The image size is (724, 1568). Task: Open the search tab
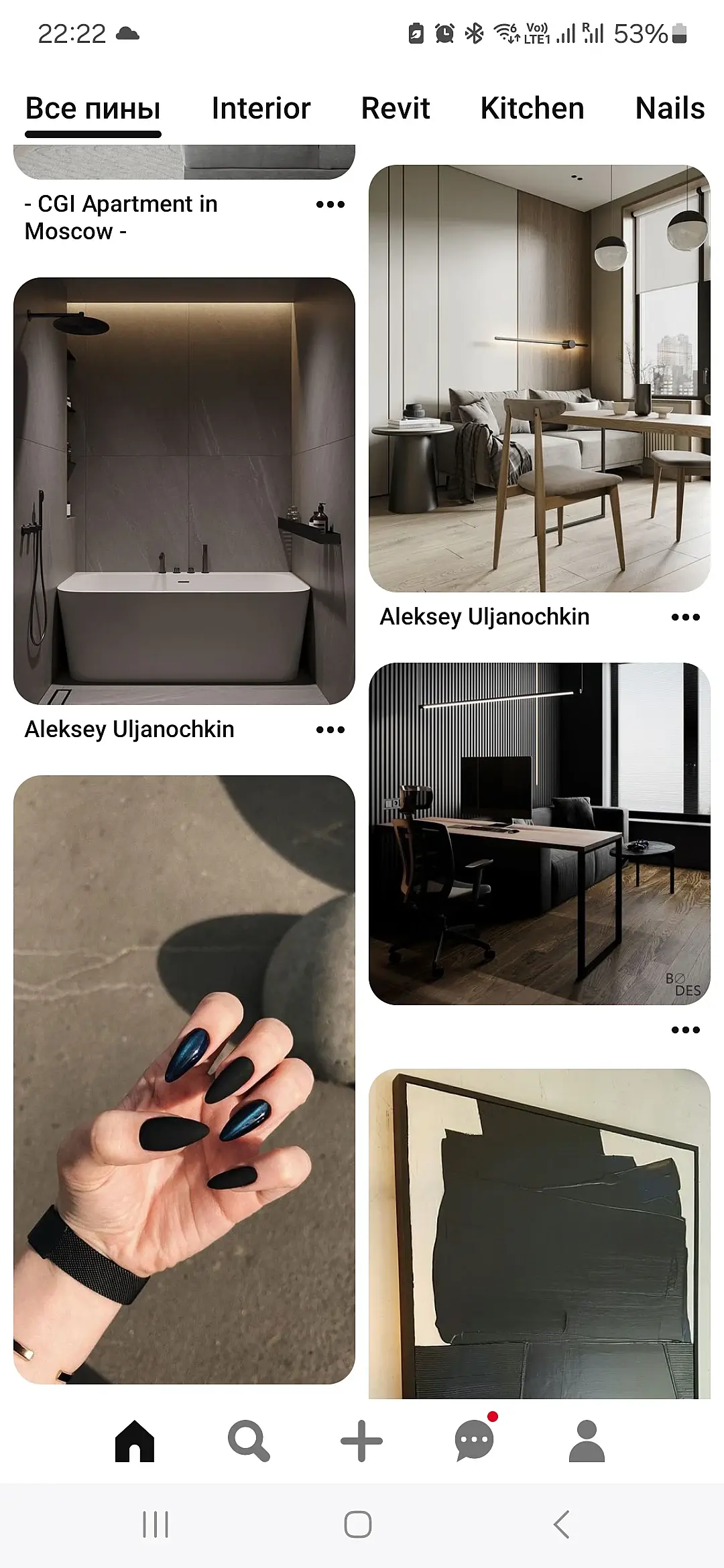(x=249, y=1441)
